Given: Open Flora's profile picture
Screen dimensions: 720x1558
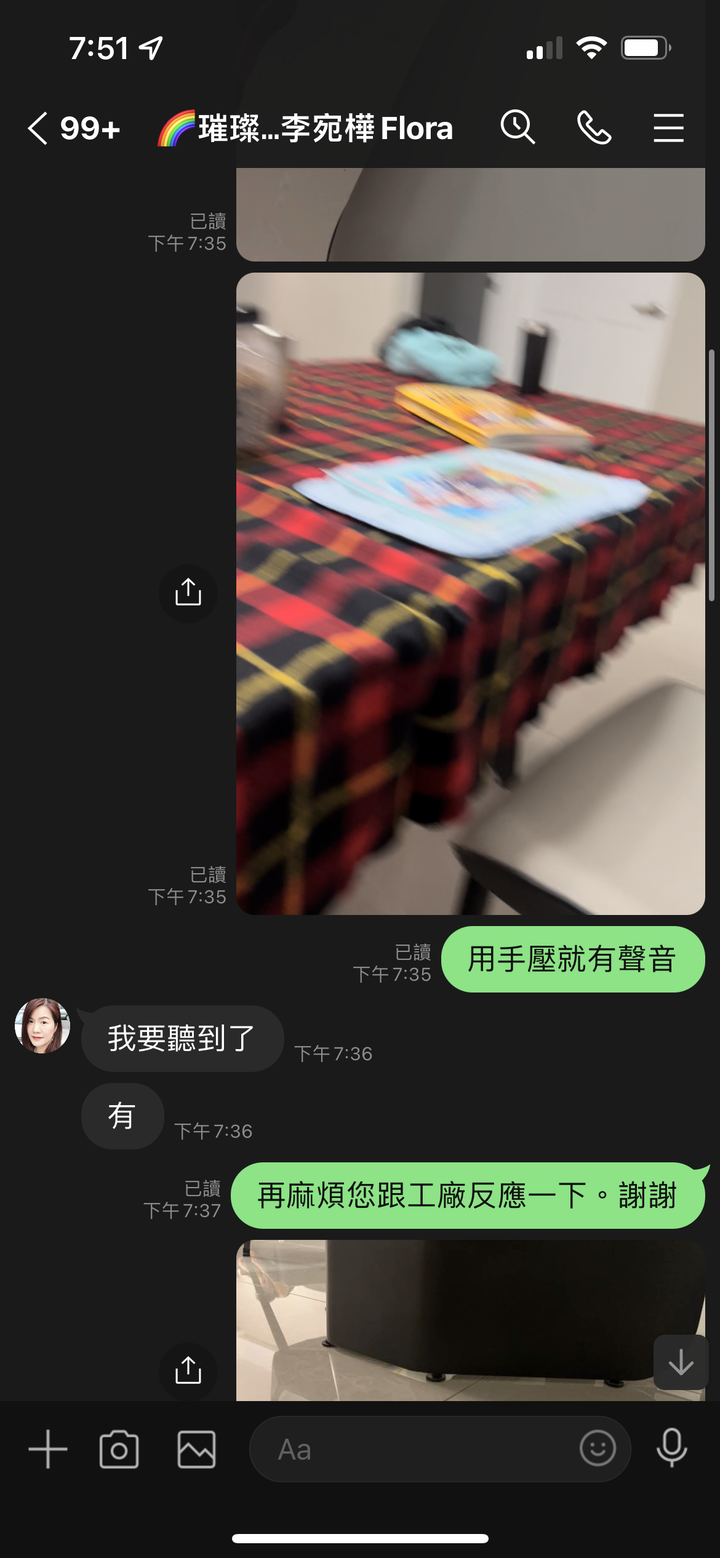Looking at the screenshot, I should click(x=42, y=1026).
